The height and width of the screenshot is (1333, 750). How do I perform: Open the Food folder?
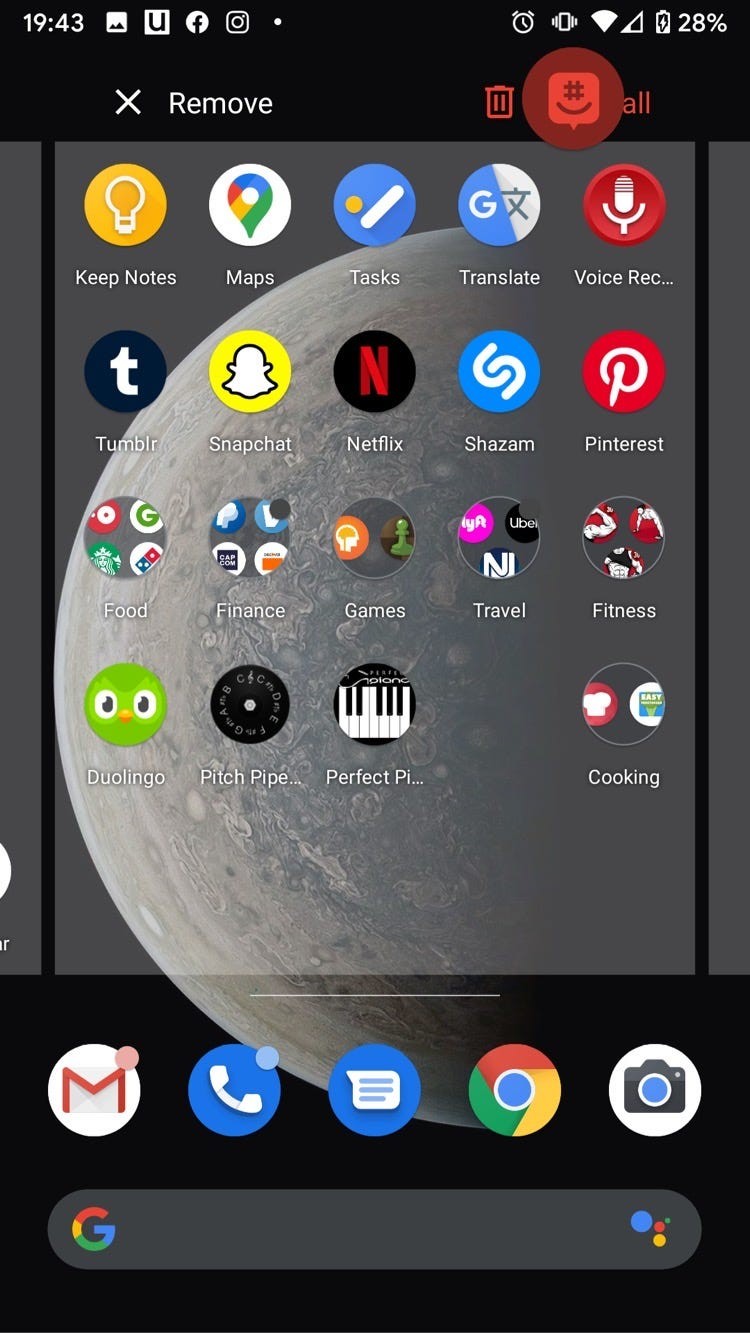click(x=125, y=537)
